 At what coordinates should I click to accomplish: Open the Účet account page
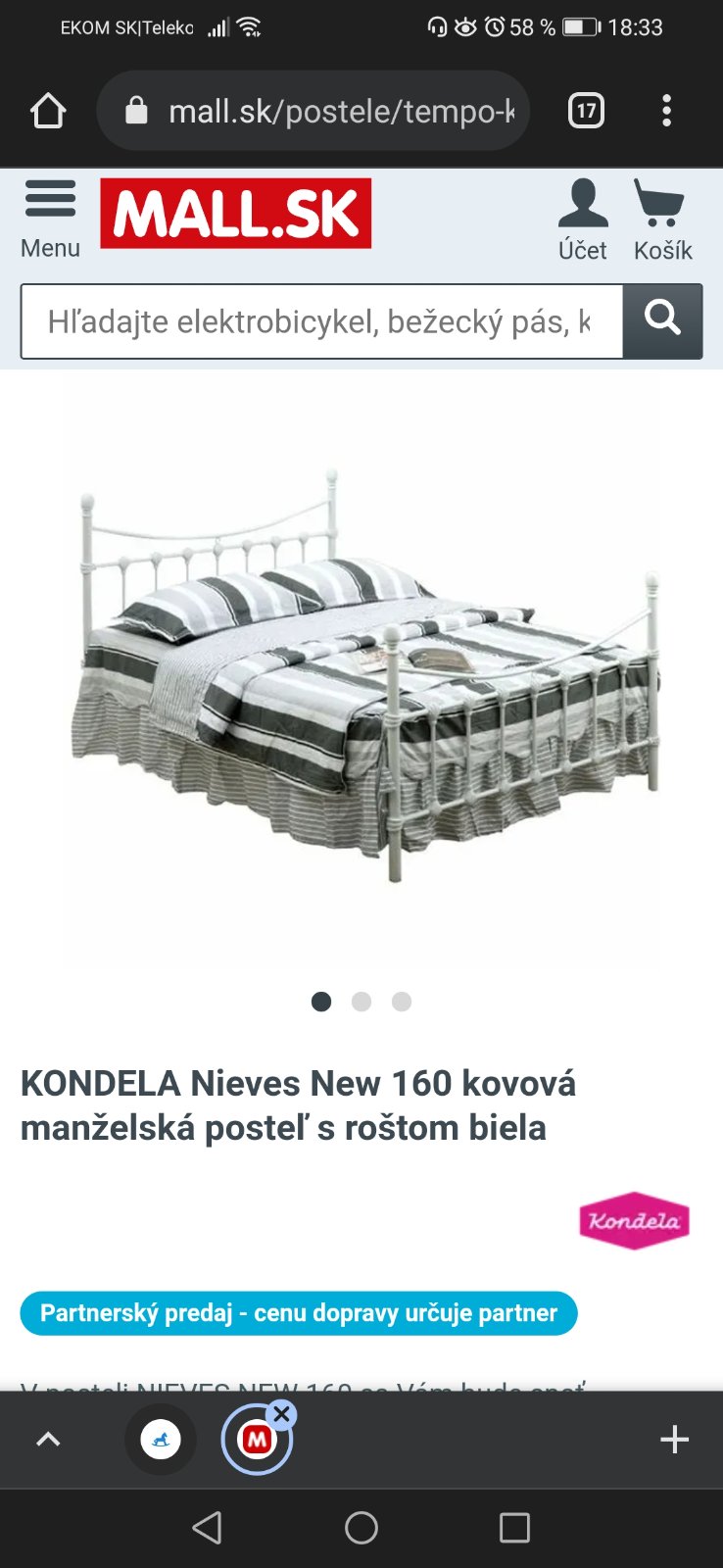[x=582, y=220]
